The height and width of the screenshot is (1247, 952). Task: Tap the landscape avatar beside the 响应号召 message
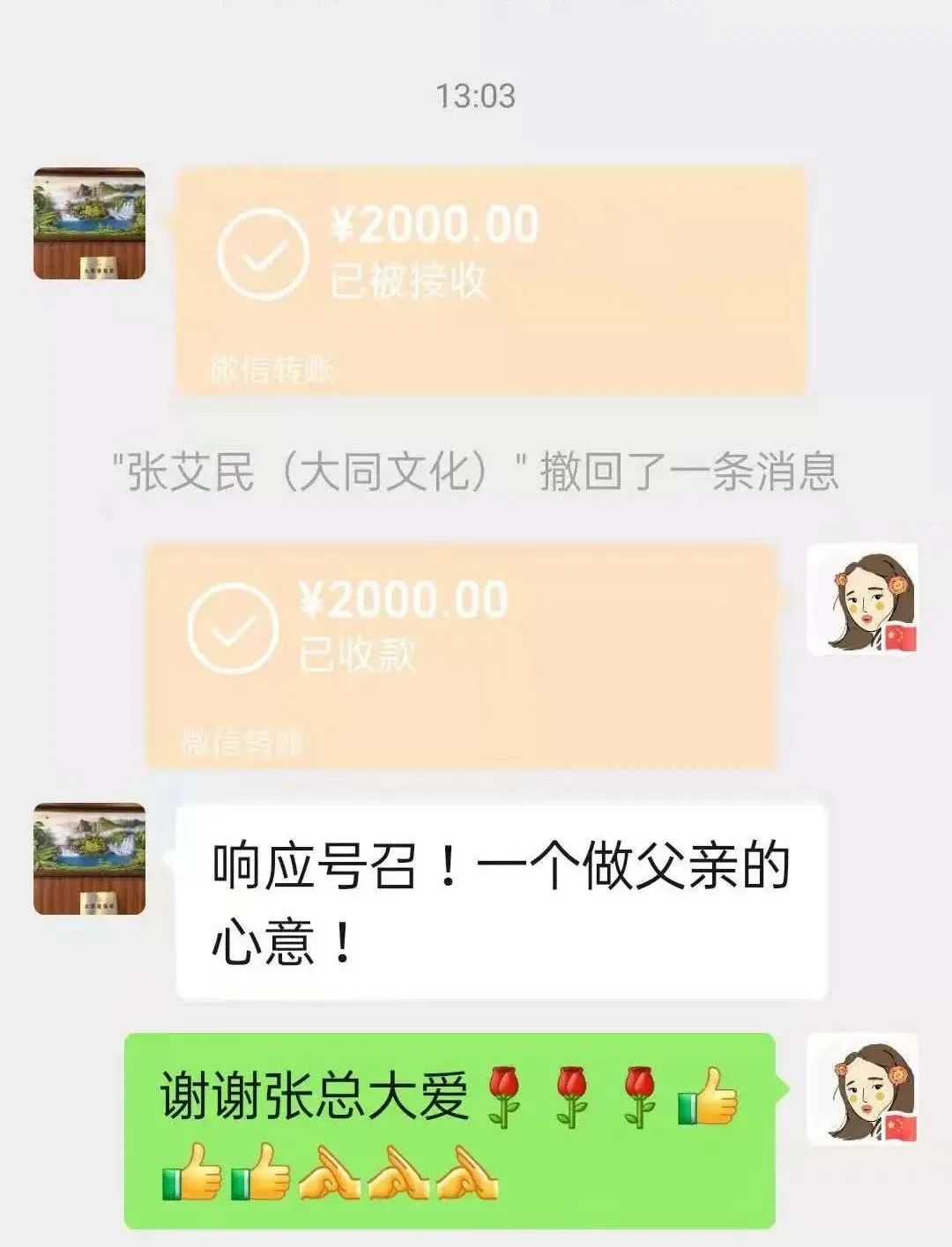[x=89, y=858]
